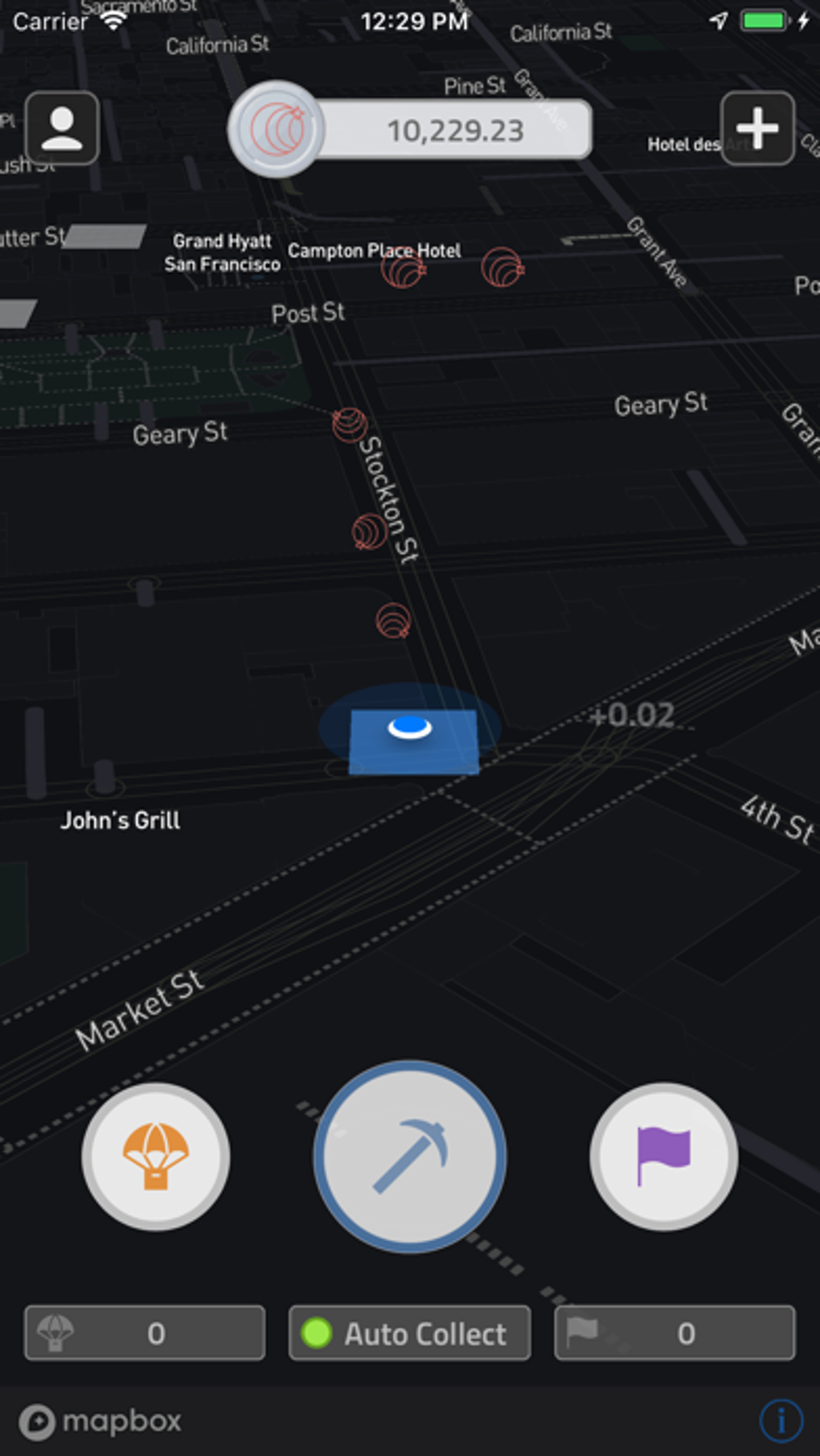Open the Mapbox info icon
This screenshot has width=820, height=1456.
point(780,1421)
